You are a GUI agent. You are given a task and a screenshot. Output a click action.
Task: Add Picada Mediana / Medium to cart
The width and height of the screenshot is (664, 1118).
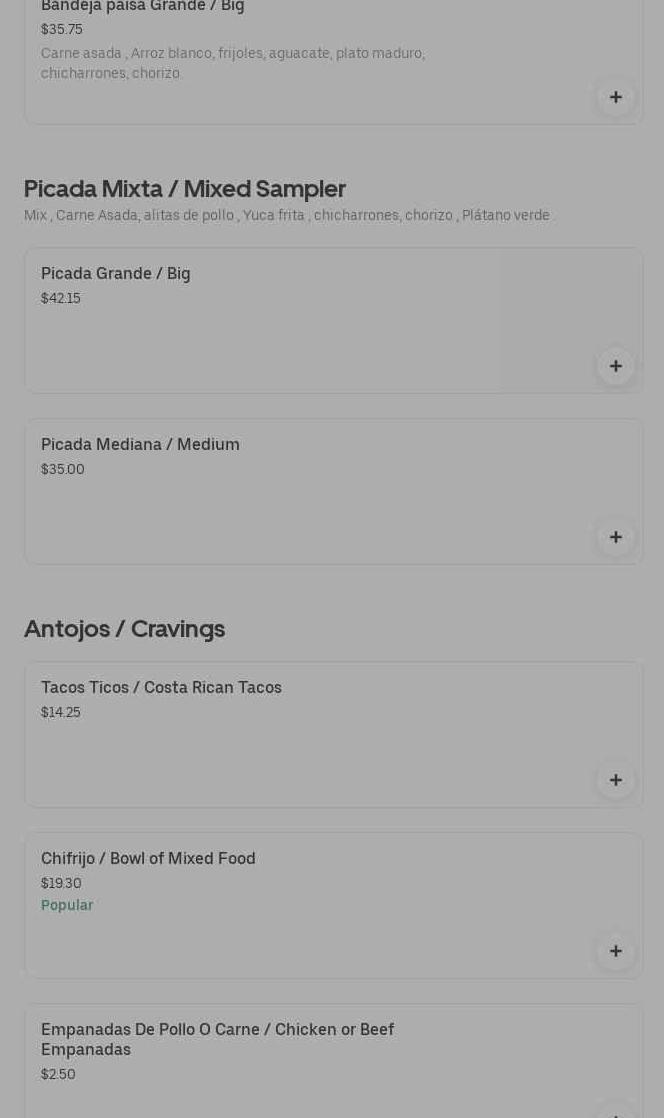(615, 537)
